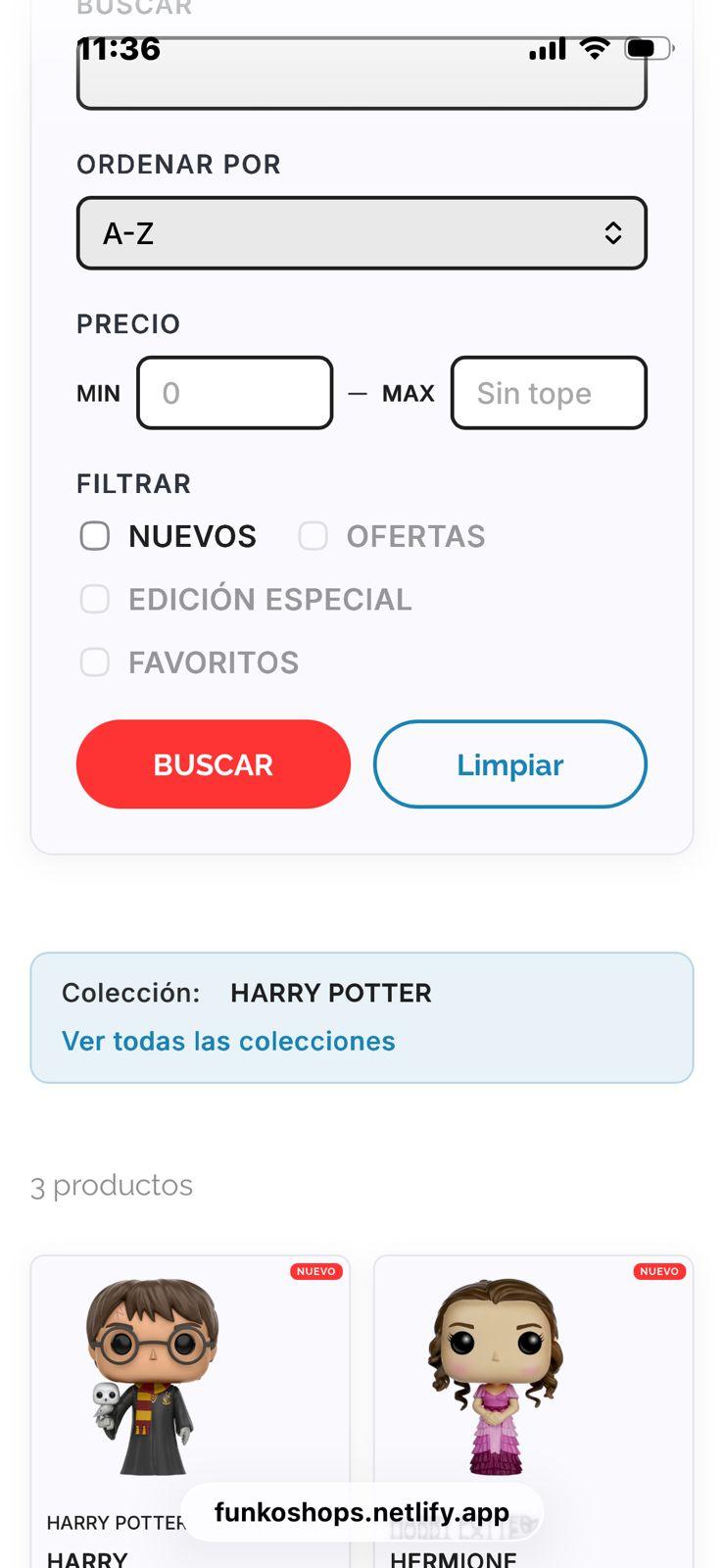Click the up-down chevron on the sort selector

pos(613,233)
